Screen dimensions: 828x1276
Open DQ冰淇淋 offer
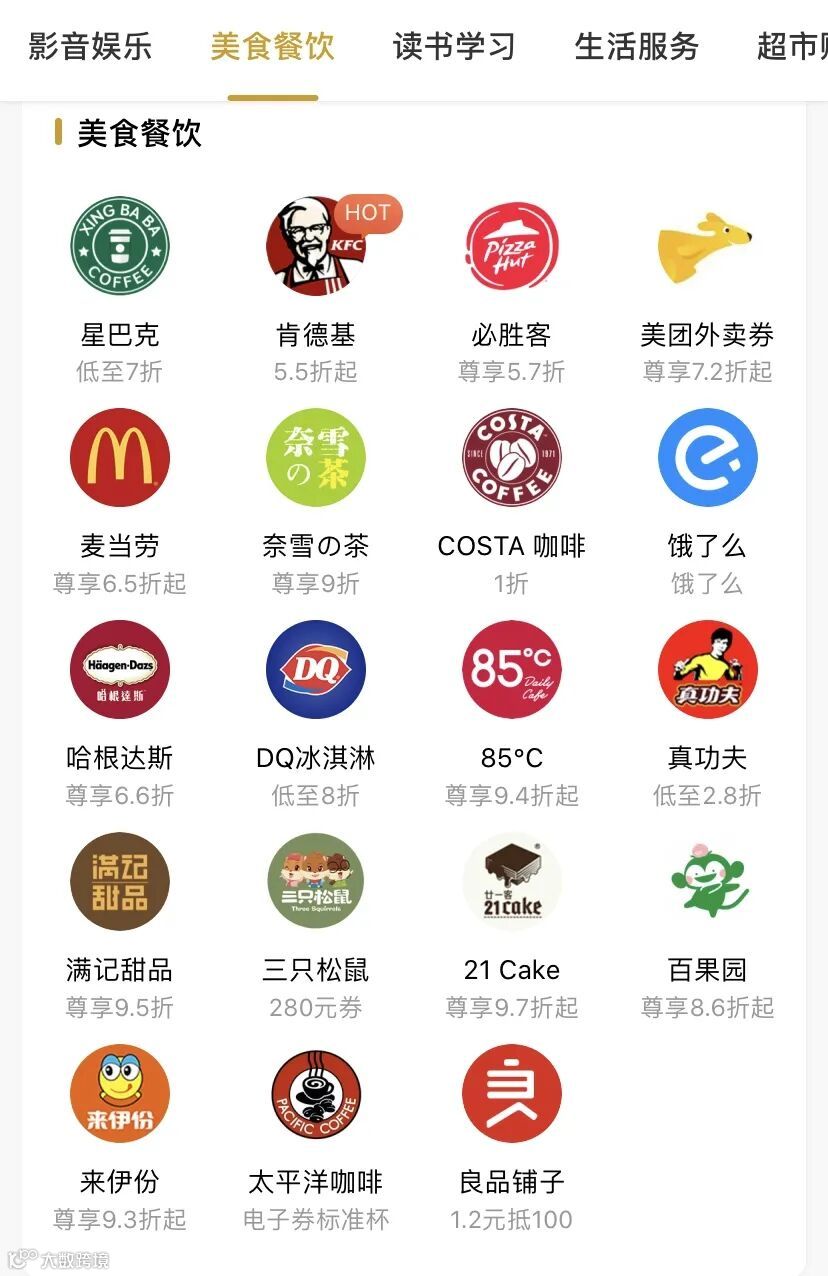[316, 714]
